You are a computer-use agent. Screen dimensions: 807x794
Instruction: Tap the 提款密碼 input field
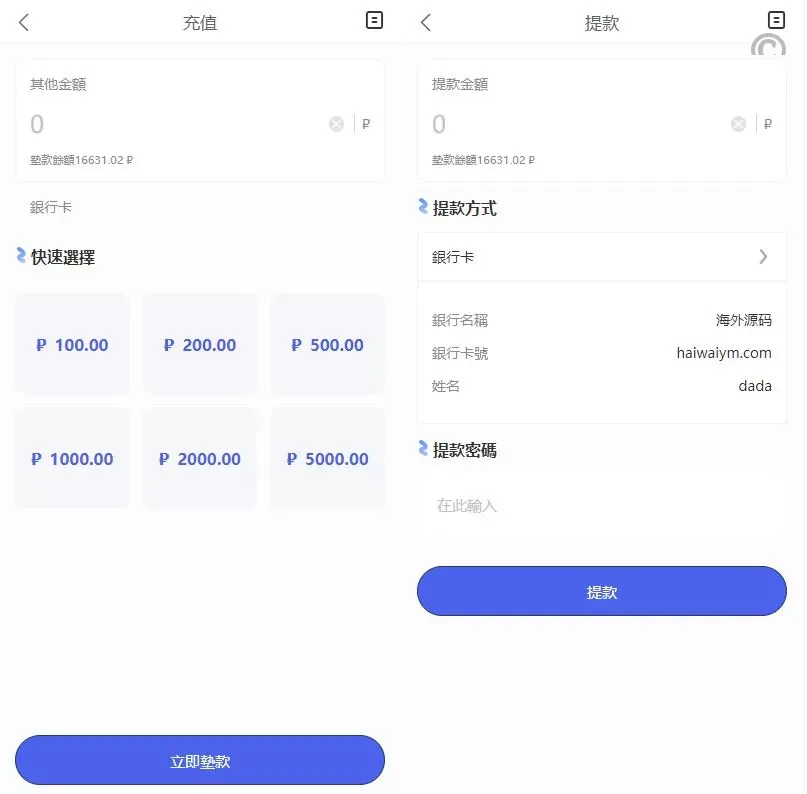(602, 506)
